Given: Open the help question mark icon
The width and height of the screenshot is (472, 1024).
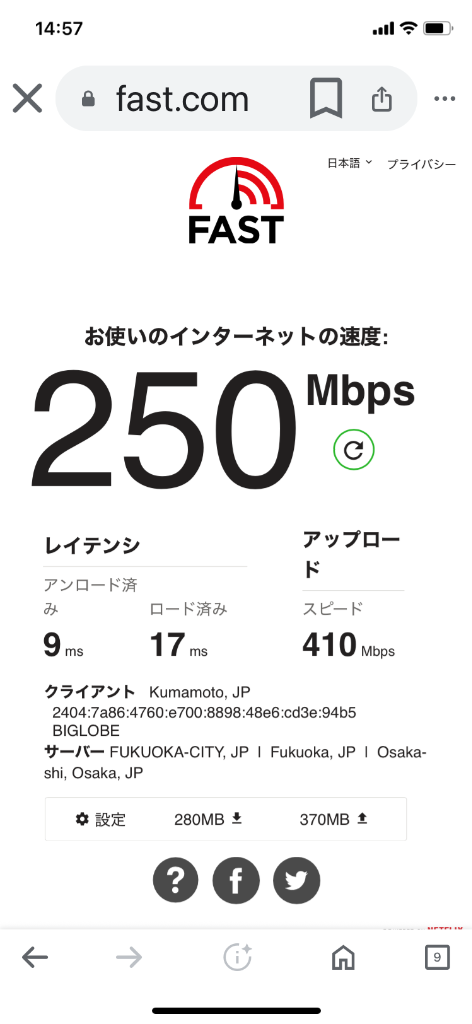Looking at the screenshot, I should pos(176,880).
